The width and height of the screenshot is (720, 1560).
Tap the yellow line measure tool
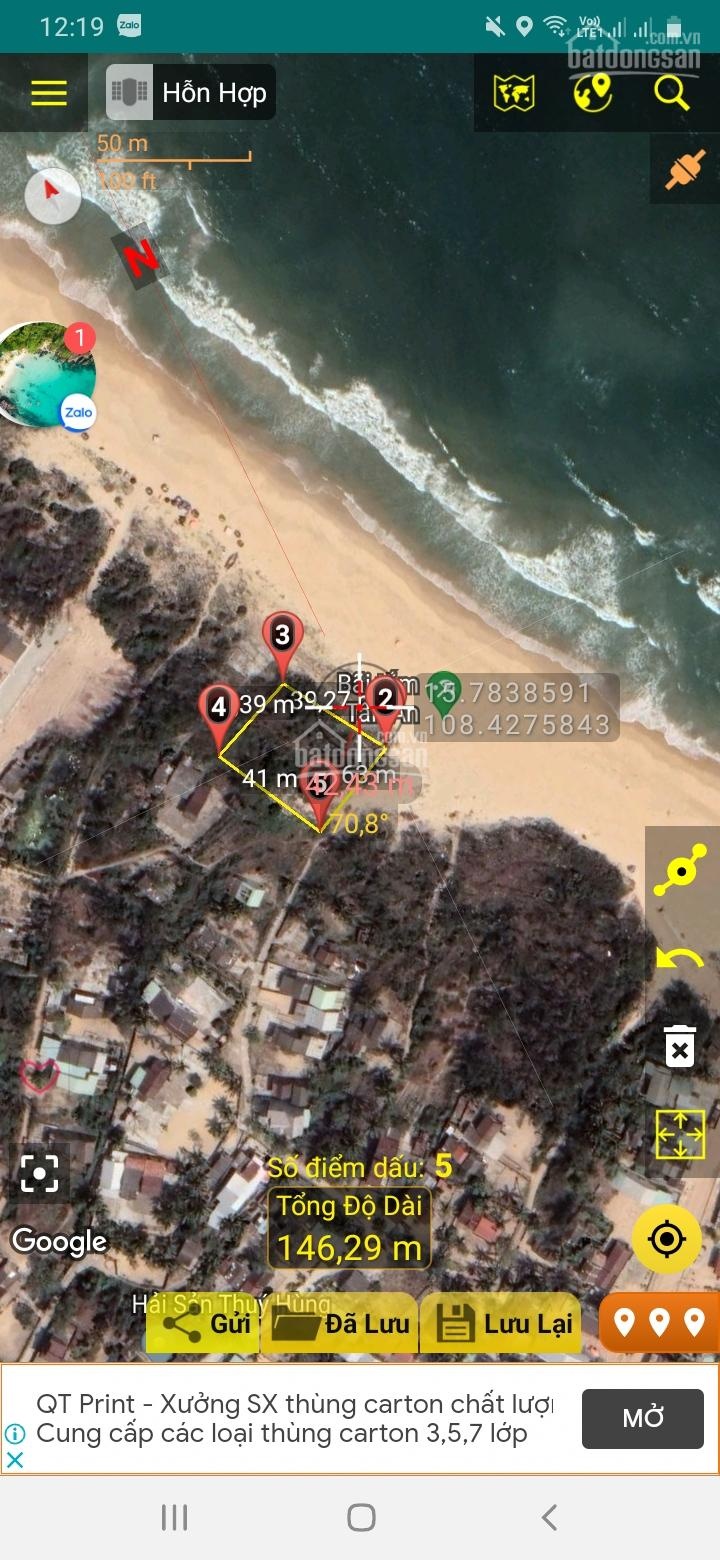pos(680,869)
